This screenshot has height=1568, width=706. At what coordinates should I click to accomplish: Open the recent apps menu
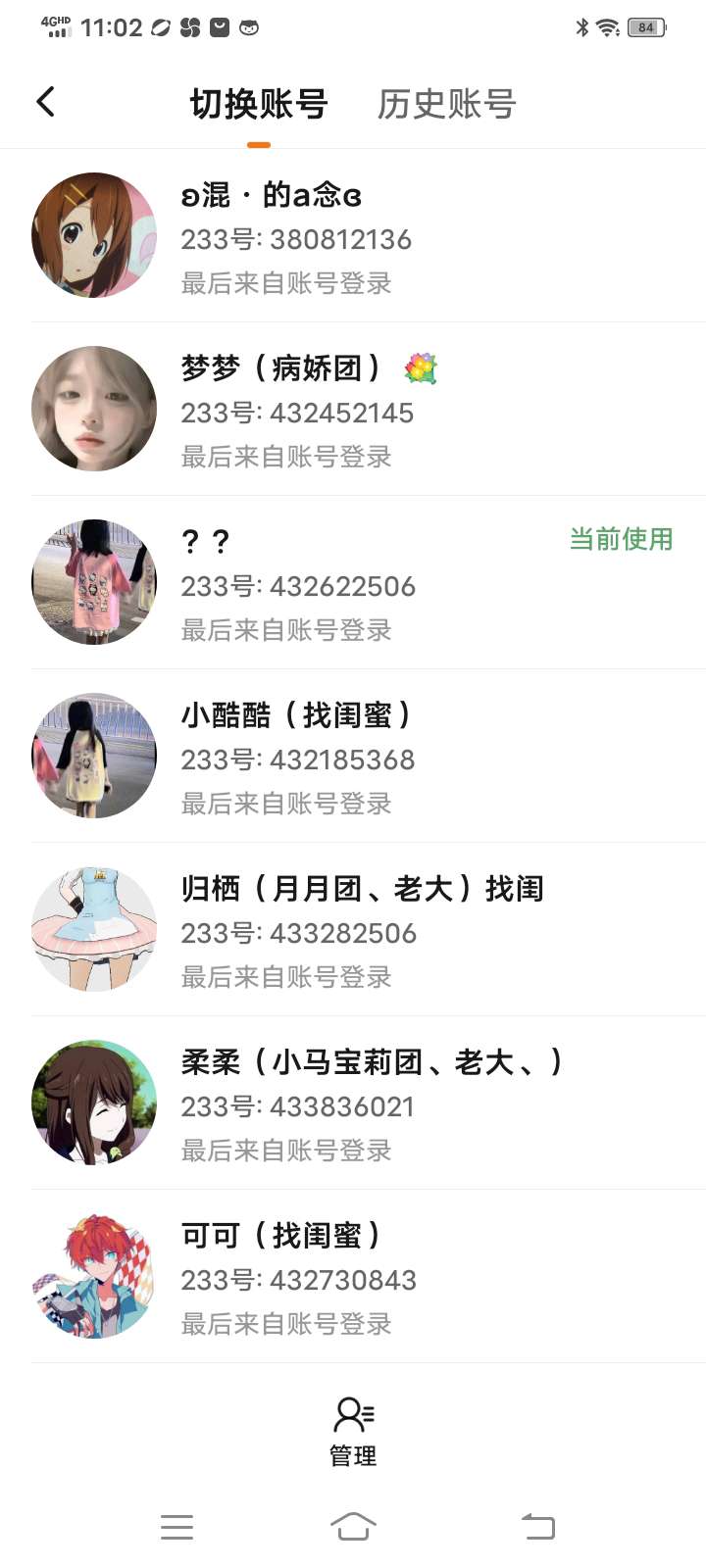pos(176,1526)
